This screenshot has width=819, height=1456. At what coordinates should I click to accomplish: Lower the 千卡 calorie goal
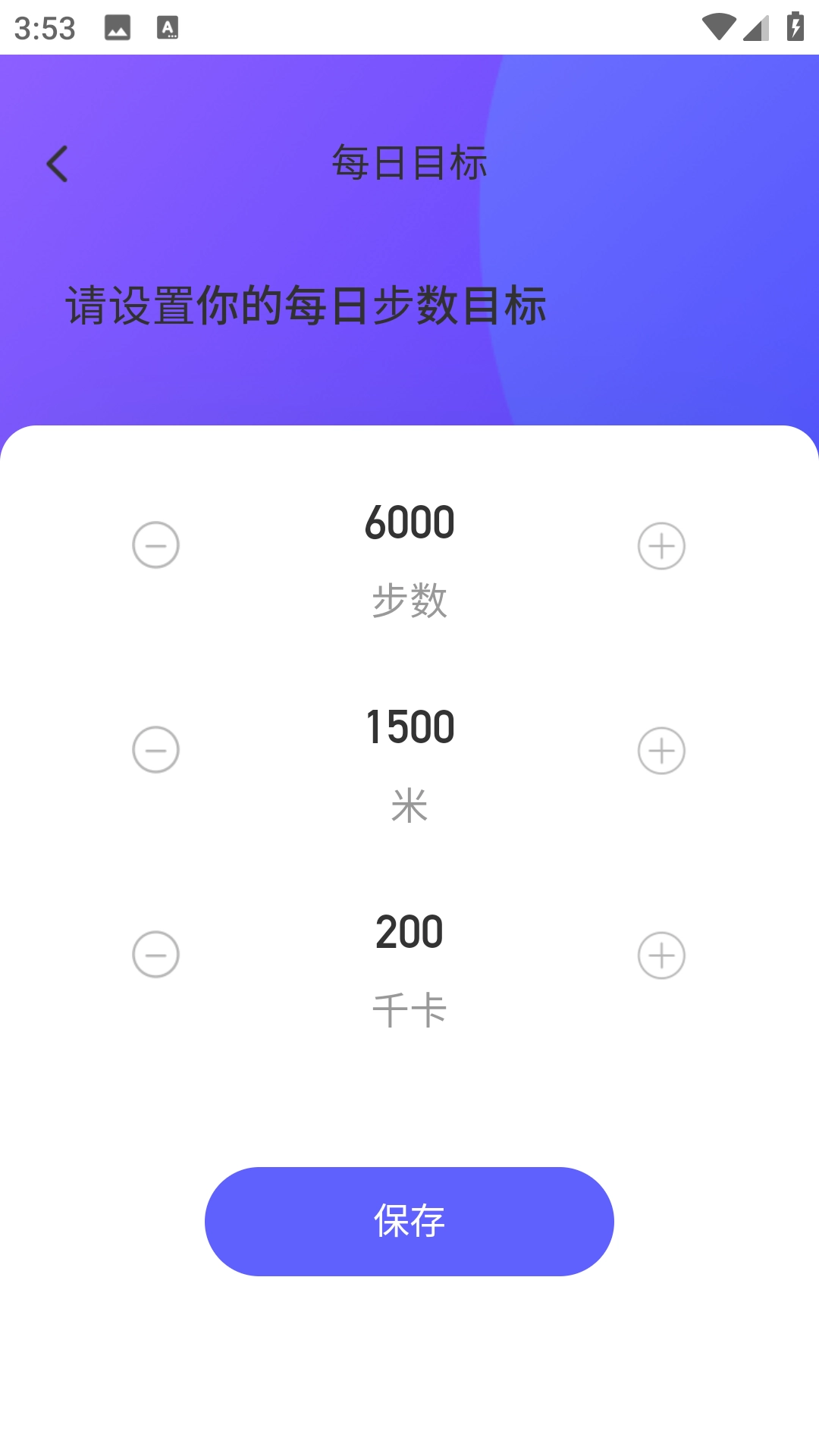pyautogui.click(x=155, y=955)
